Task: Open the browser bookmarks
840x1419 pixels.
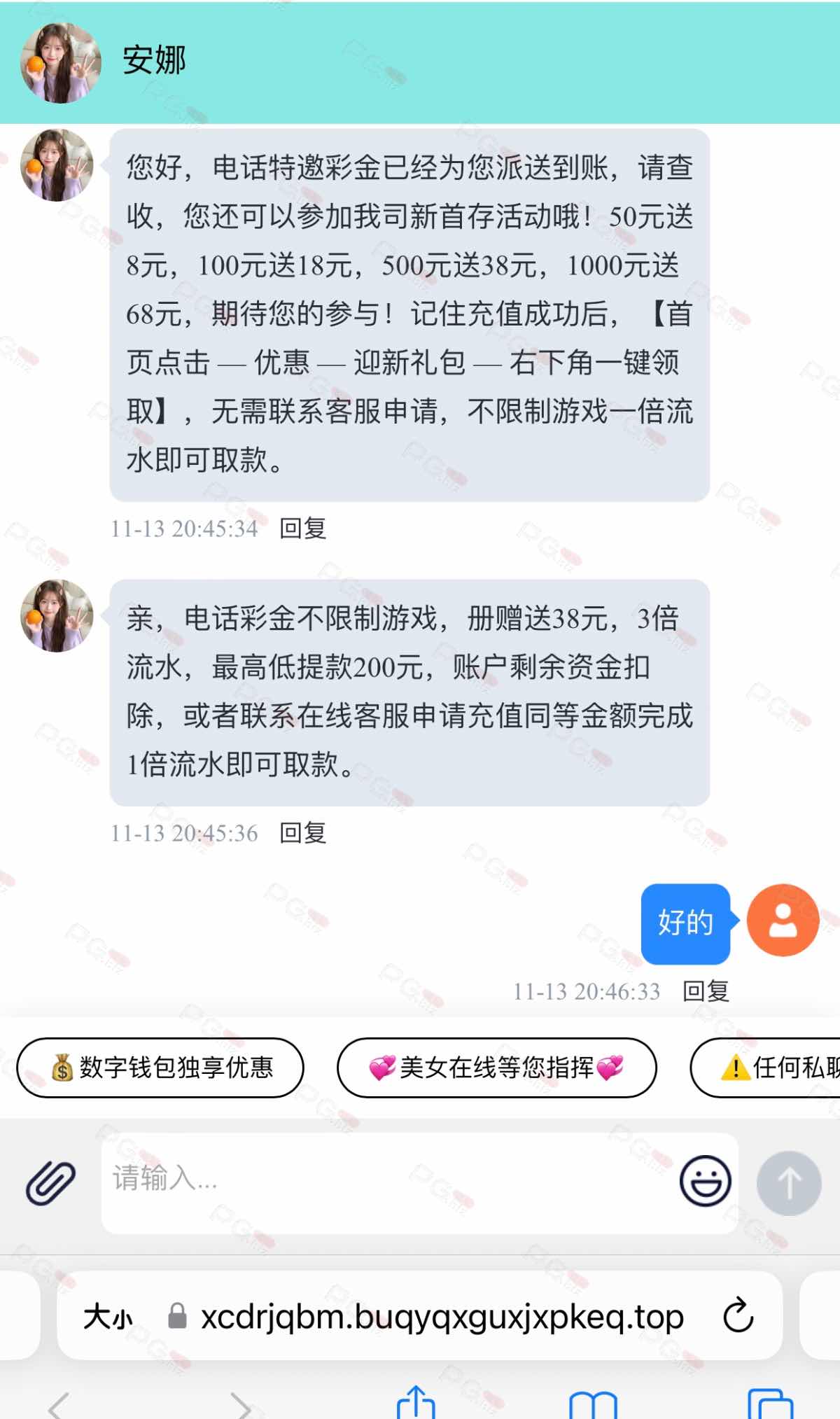Action: click(x=593, y=1404)
